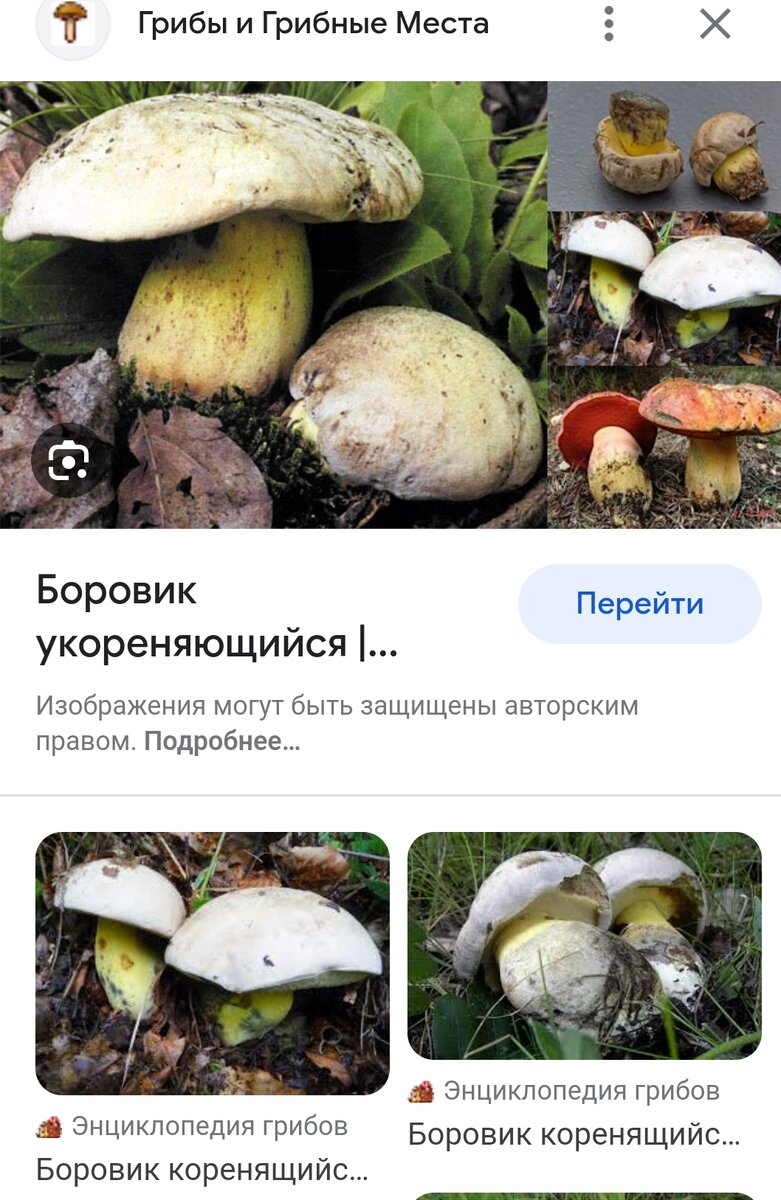This screenshot has height=1200, width=781.
Task: Open the related mushrooms-in-grass result
Action: (x=585, y=946)
